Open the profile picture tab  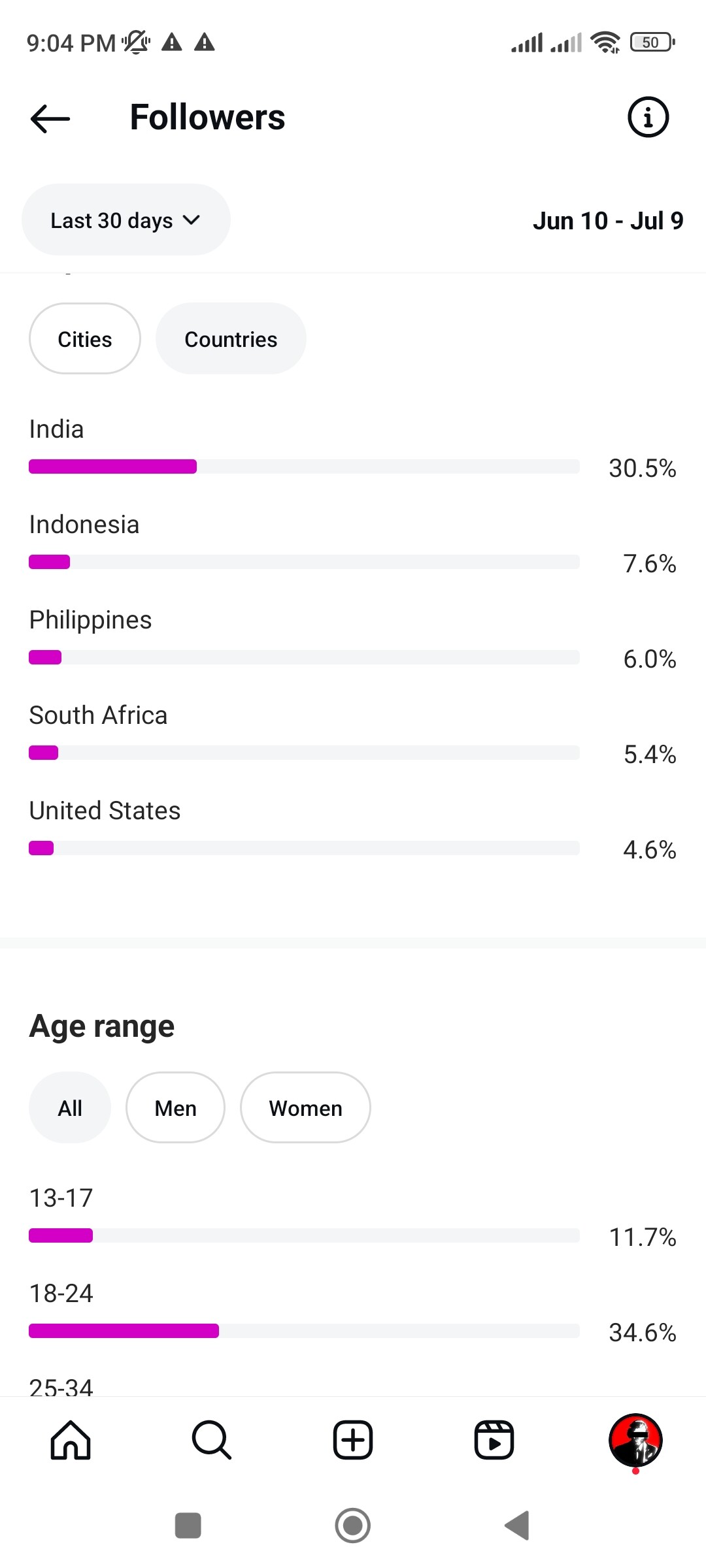[x=635, y=1440]
